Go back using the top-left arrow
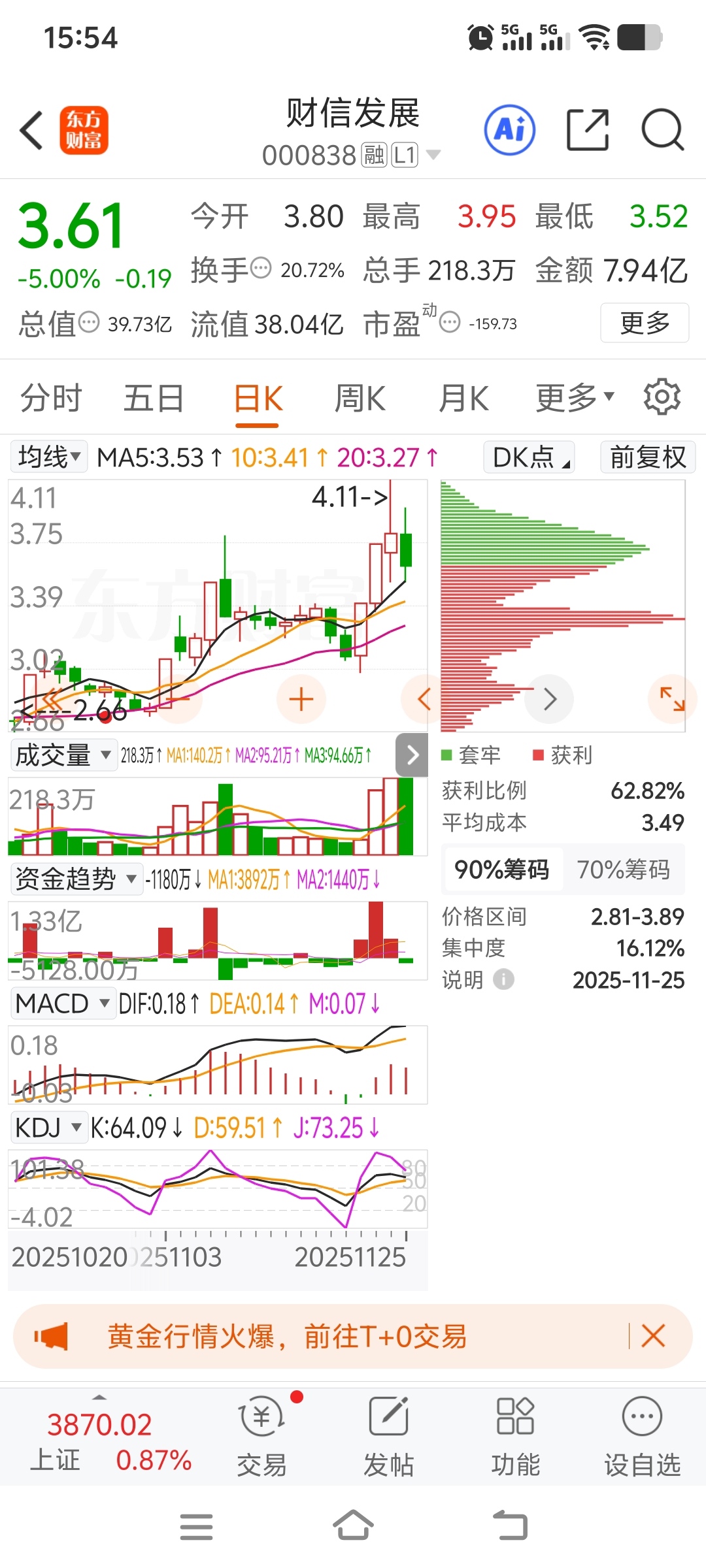This screenshot has width=706, height=1568. coord(31,130)
